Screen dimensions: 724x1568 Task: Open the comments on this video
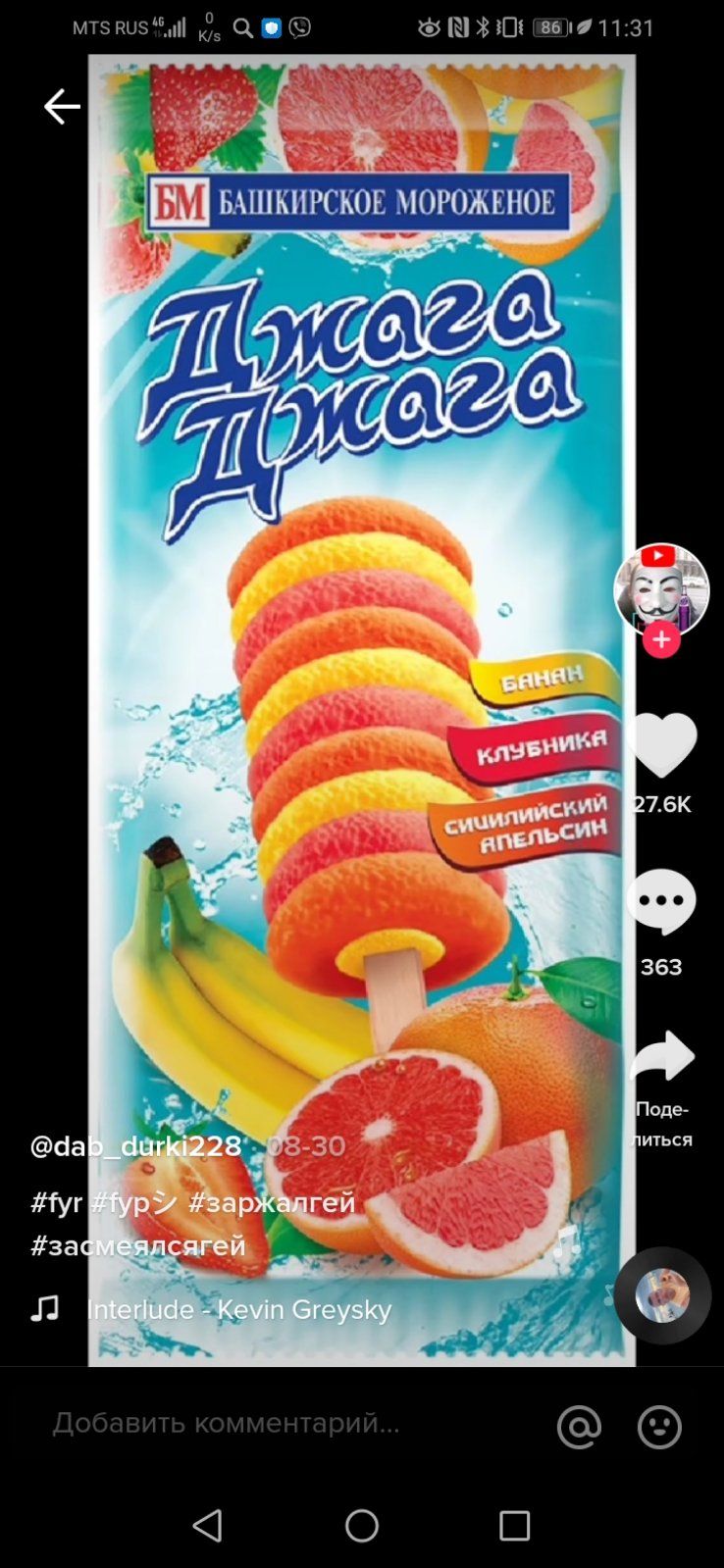661,901
